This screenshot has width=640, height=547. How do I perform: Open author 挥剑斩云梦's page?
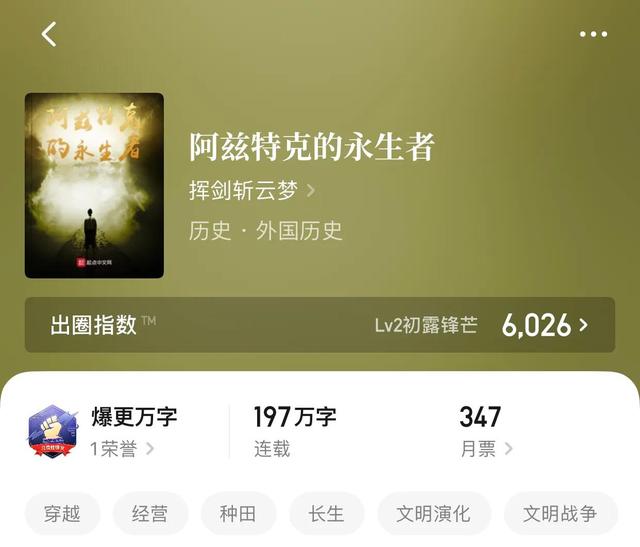(x=251, y=190)
